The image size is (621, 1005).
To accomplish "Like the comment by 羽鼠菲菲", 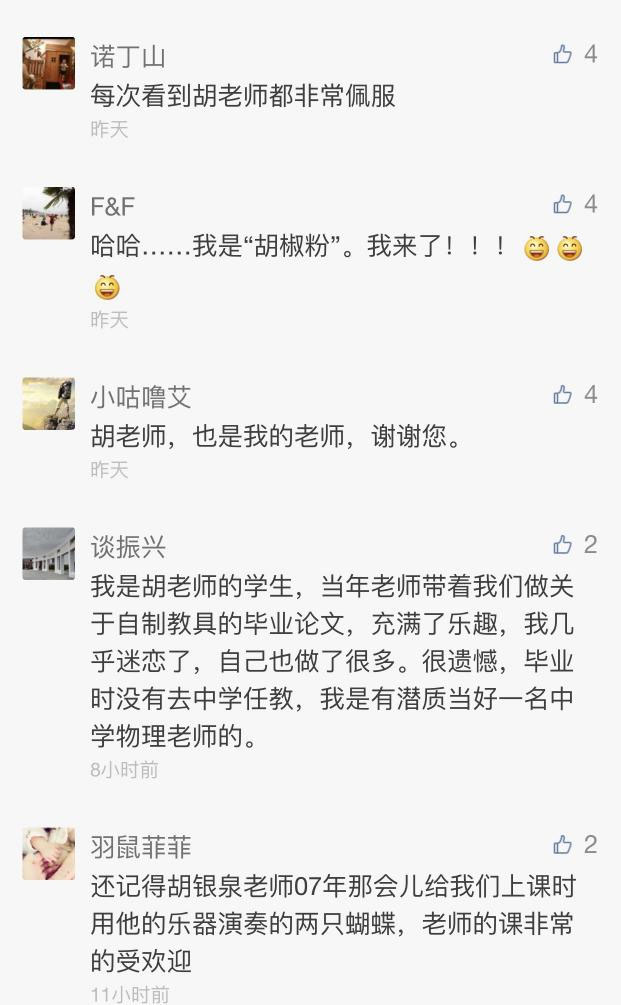I will tap(563, 845).
